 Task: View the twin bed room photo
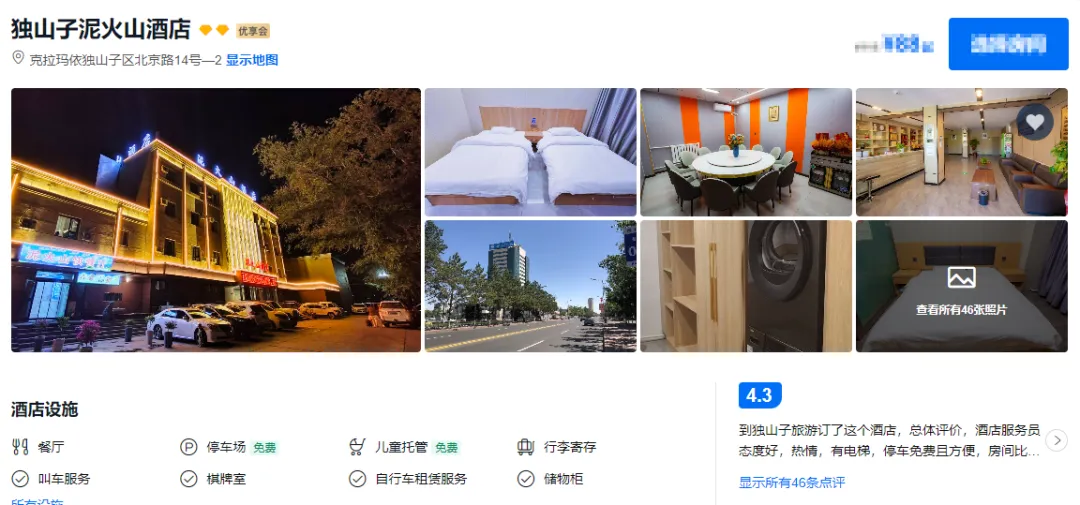(x=530, y=152)
